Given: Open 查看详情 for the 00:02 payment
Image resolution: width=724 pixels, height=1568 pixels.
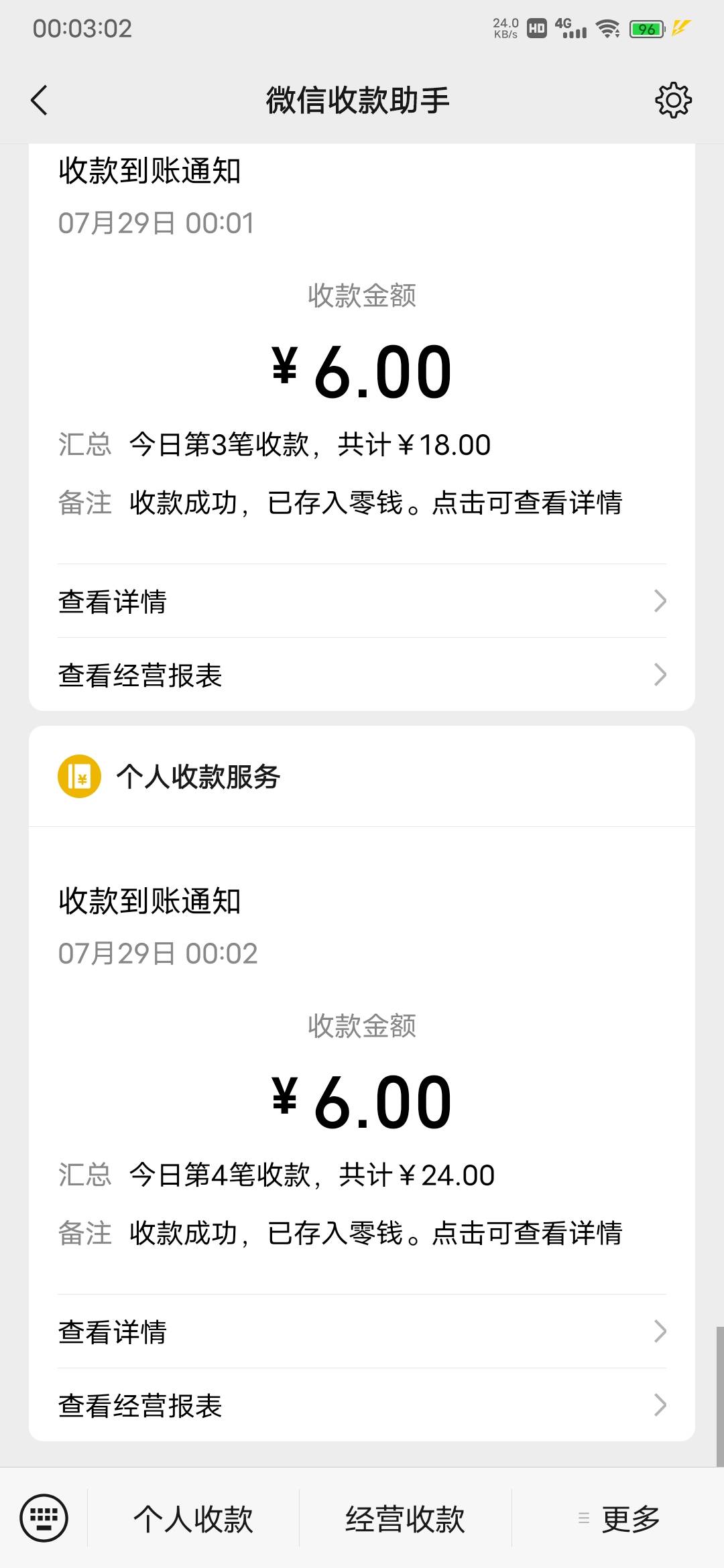Looking at the screenshot, I should click(x=362, y=1331).
